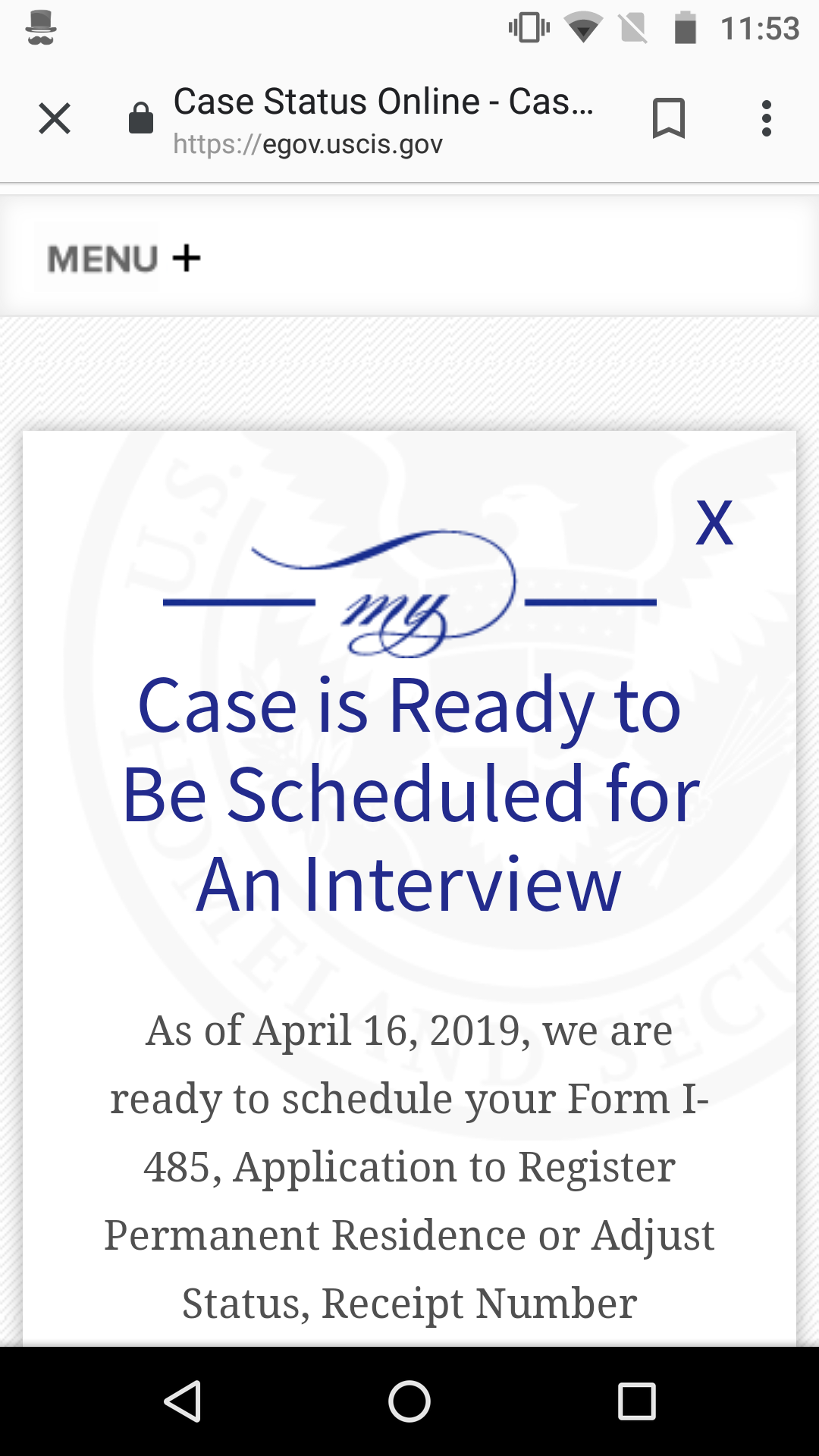The width and height of the screenshot is (819, 1456).
Task: Expand the MENU + navigation
Action: pyautogui.click(x=124, y=259)
